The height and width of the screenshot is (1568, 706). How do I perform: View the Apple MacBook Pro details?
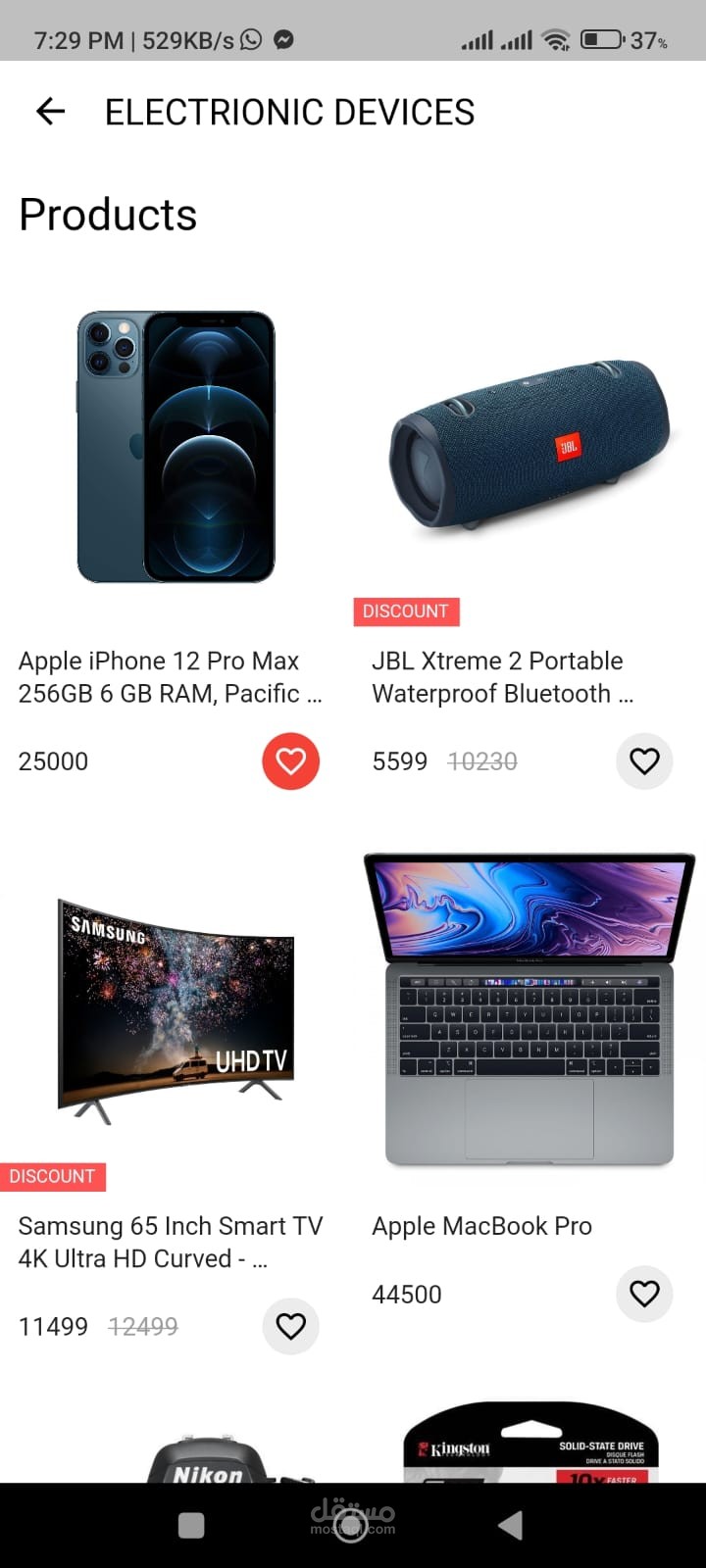click(529, 1009)
